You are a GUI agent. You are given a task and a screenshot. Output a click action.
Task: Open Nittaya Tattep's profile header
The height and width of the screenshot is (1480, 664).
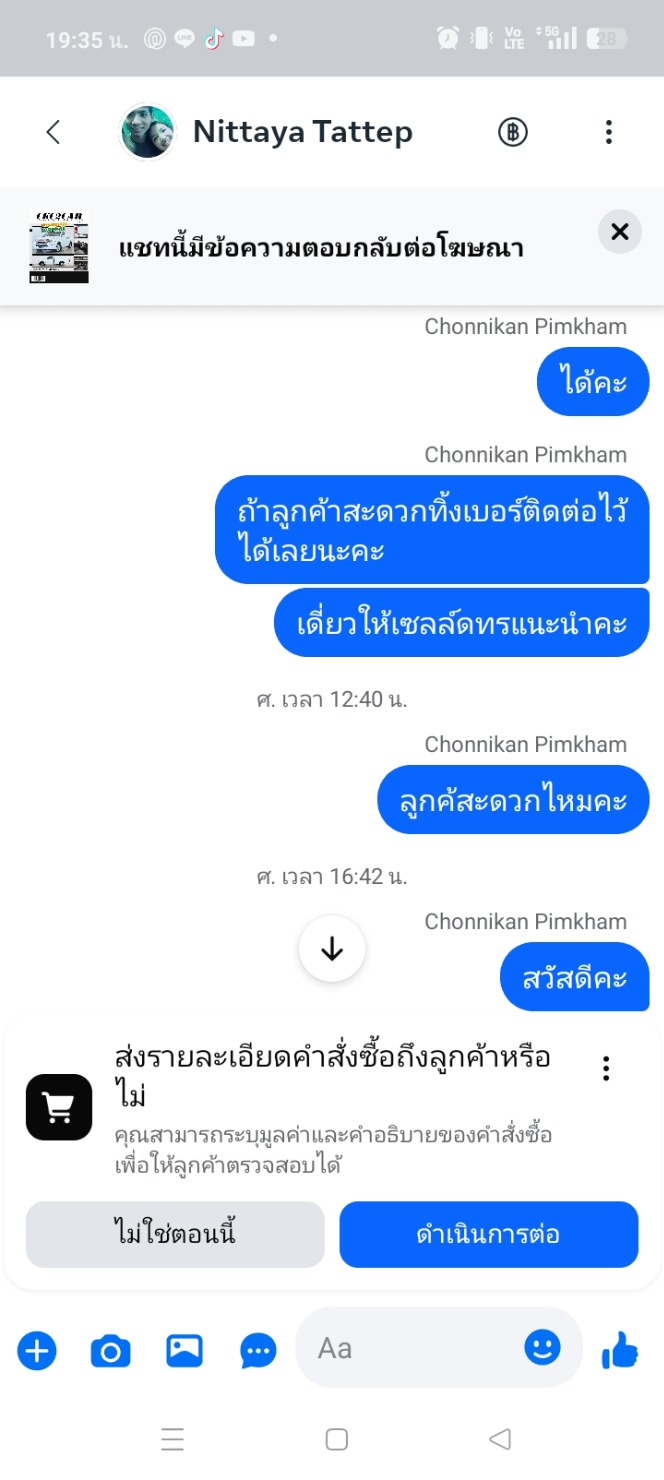click(266, 132)
